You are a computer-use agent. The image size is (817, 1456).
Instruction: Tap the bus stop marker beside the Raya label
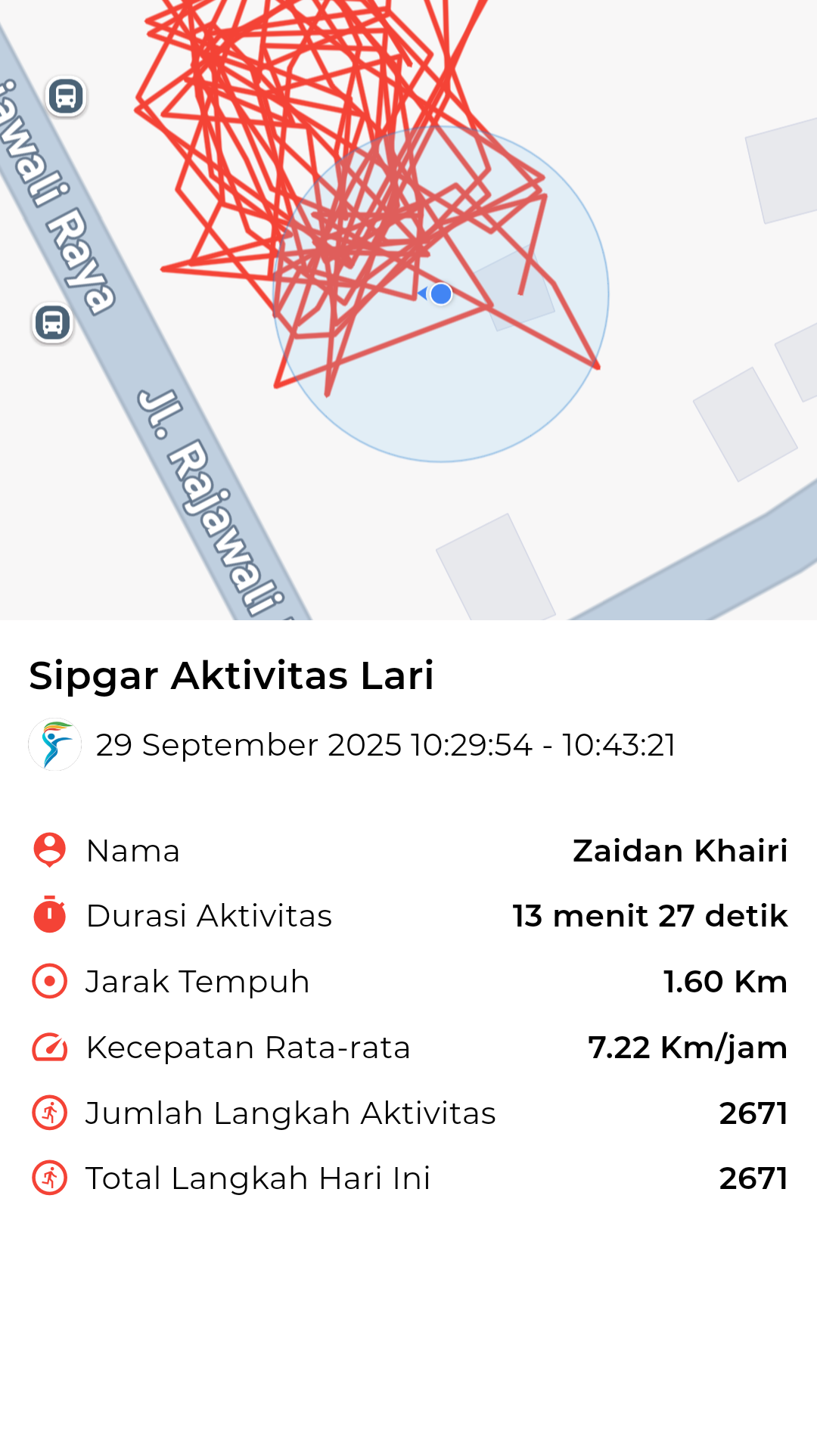coord(52,323)
